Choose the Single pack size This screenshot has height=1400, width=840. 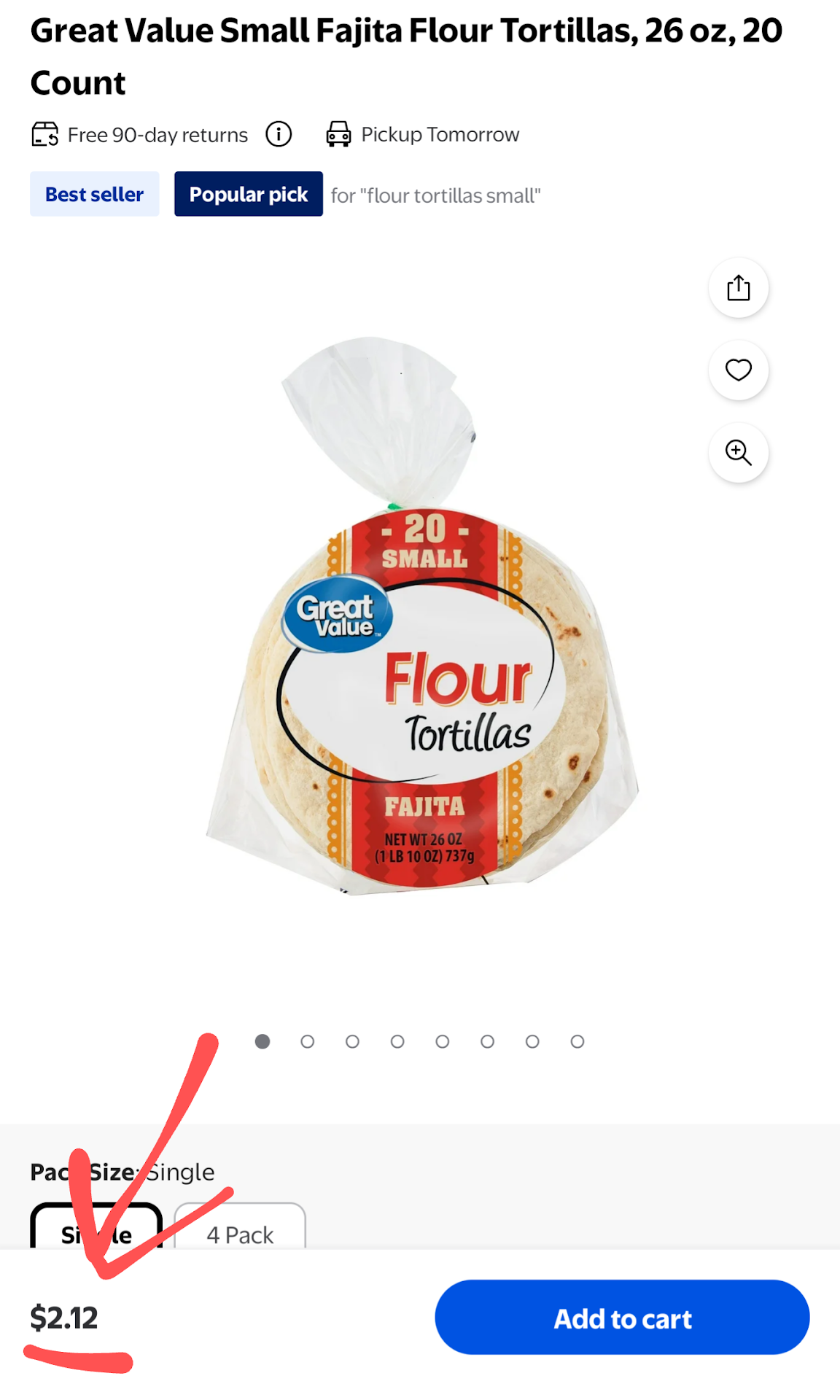click(x=96, y=1229)
